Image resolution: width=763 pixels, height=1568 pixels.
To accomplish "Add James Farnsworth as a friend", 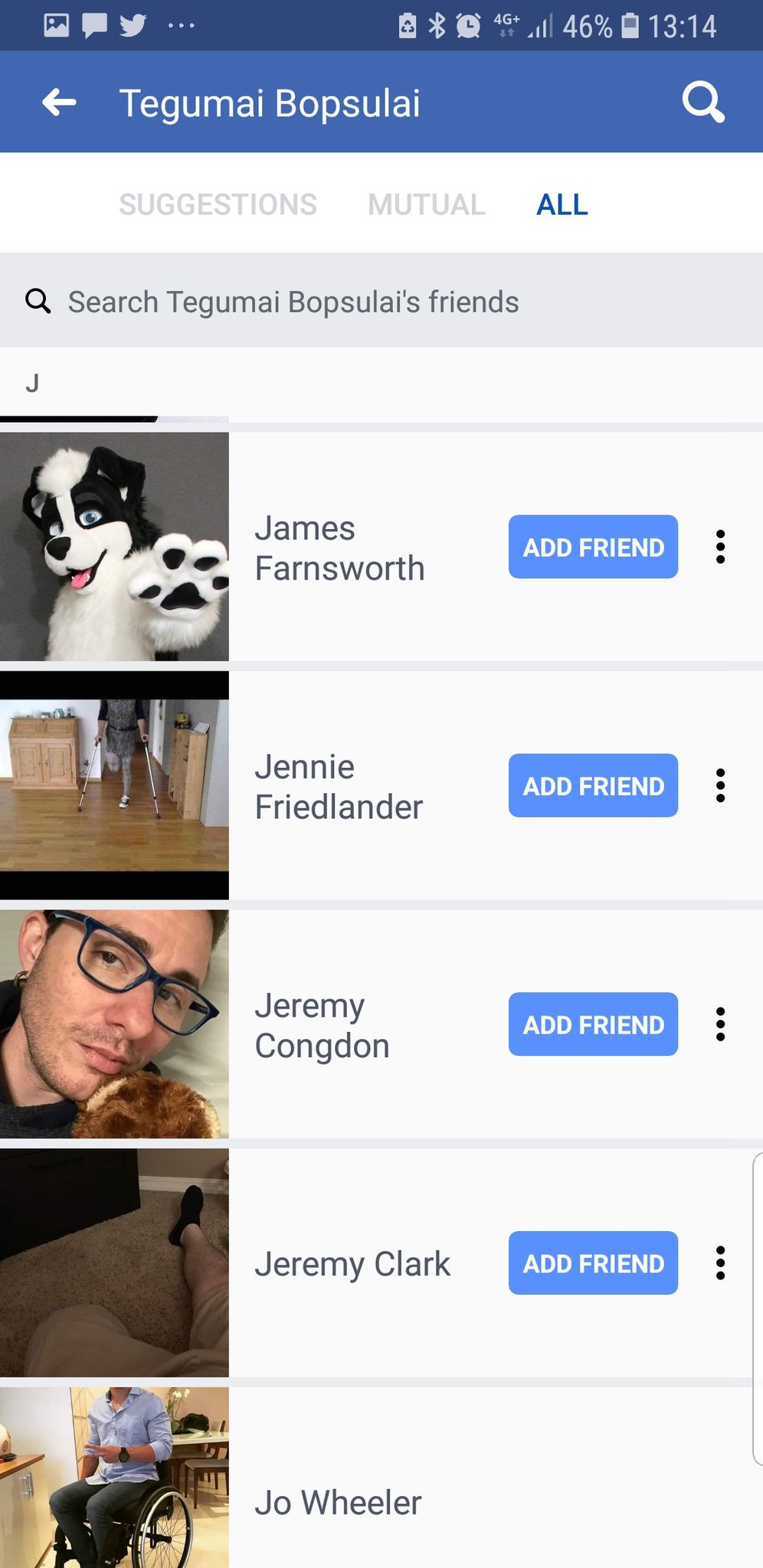I will tap(593, 547).
